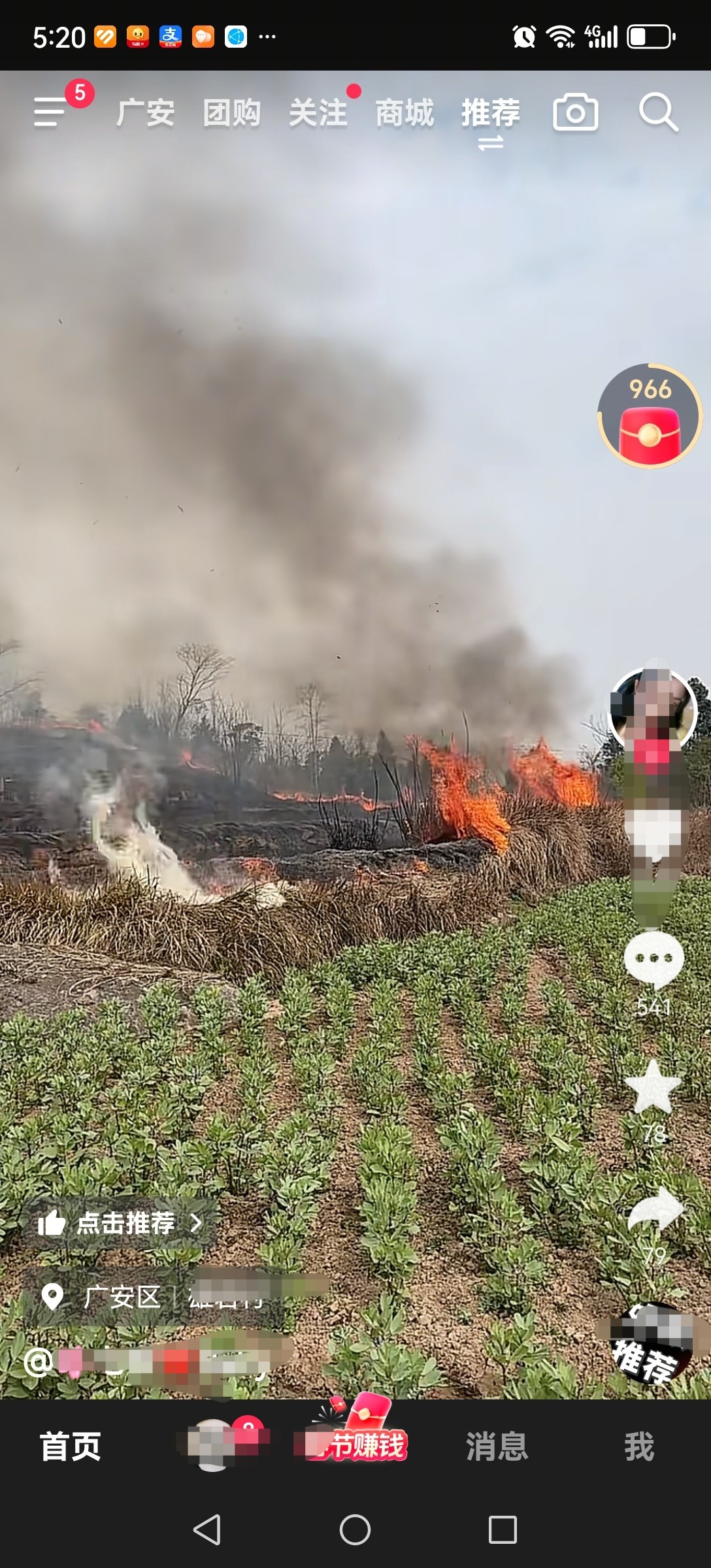This screenshot has height=1568, width=711.
Task: Open the 消息 messages tab
Action: tap(497, 1446)
